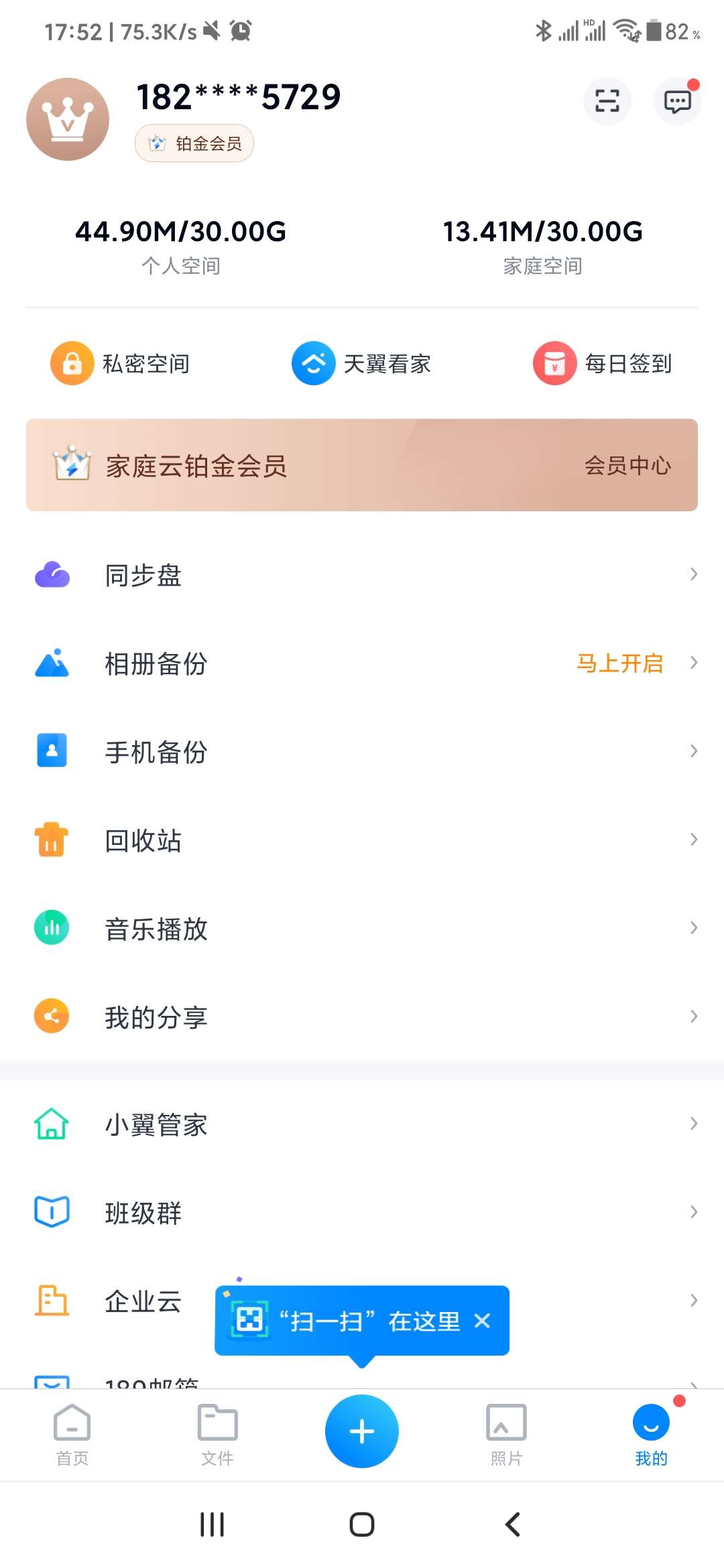Switch to the 照片 tab
The height and width of the screenshot is (1568, 724).
[506, 1435]
